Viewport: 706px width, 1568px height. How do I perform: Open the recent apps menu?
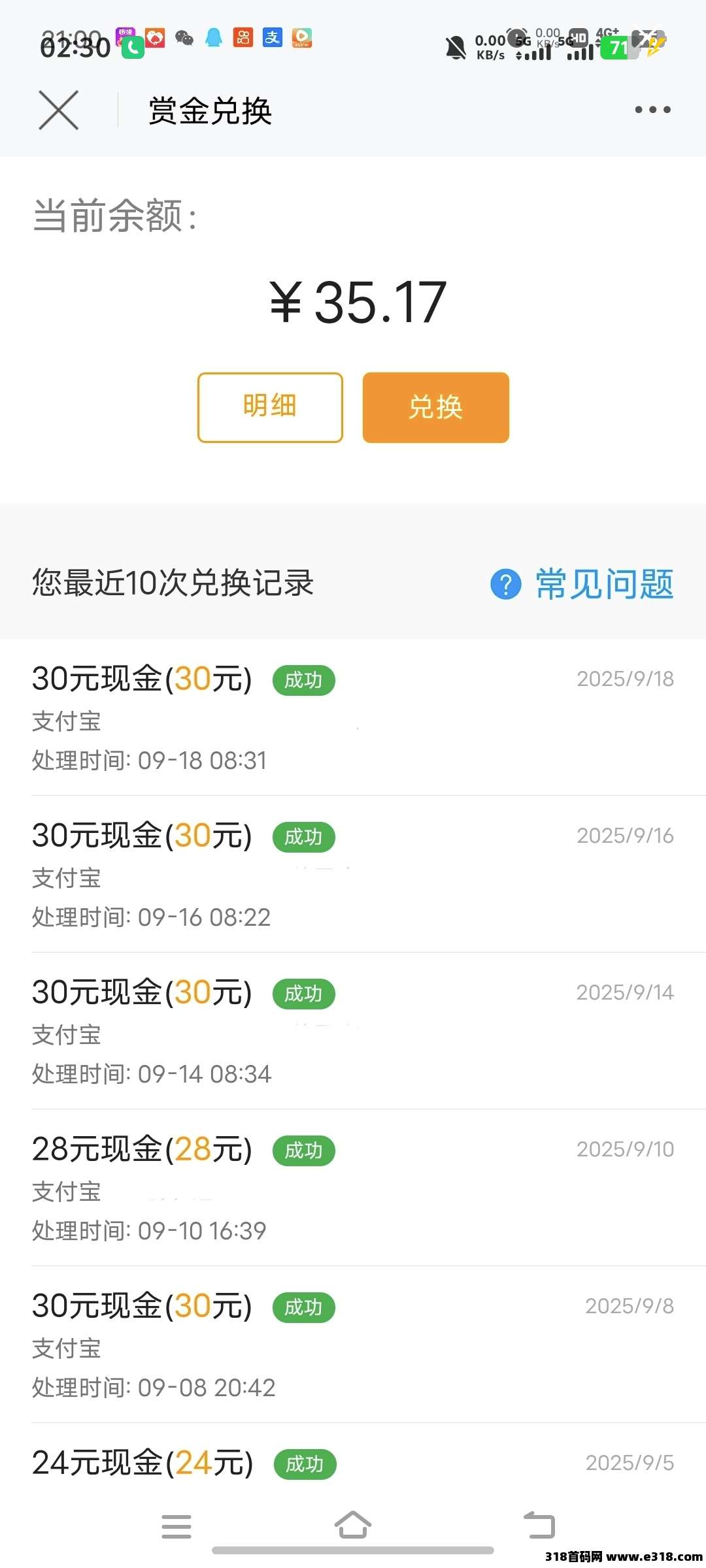coord(176,1526)
